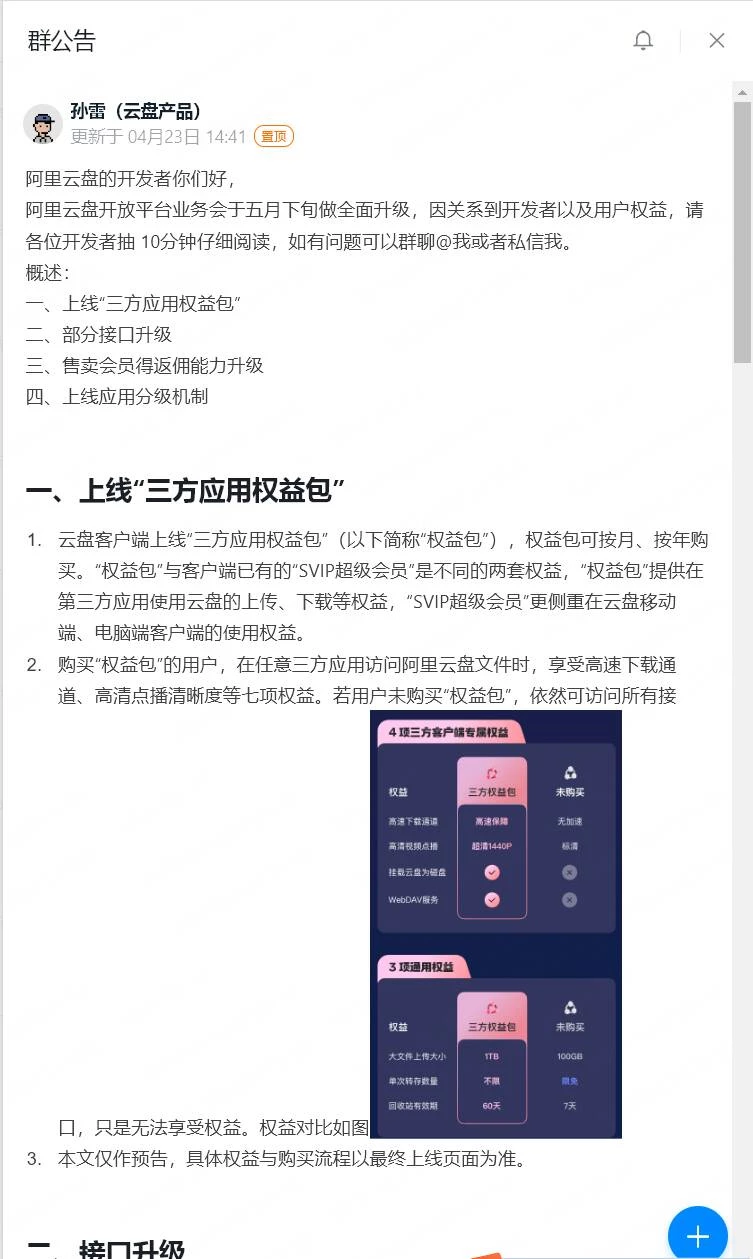Open the notification bell for announcements
This screenshot has height=1259, width=753.
coord(643,41)
